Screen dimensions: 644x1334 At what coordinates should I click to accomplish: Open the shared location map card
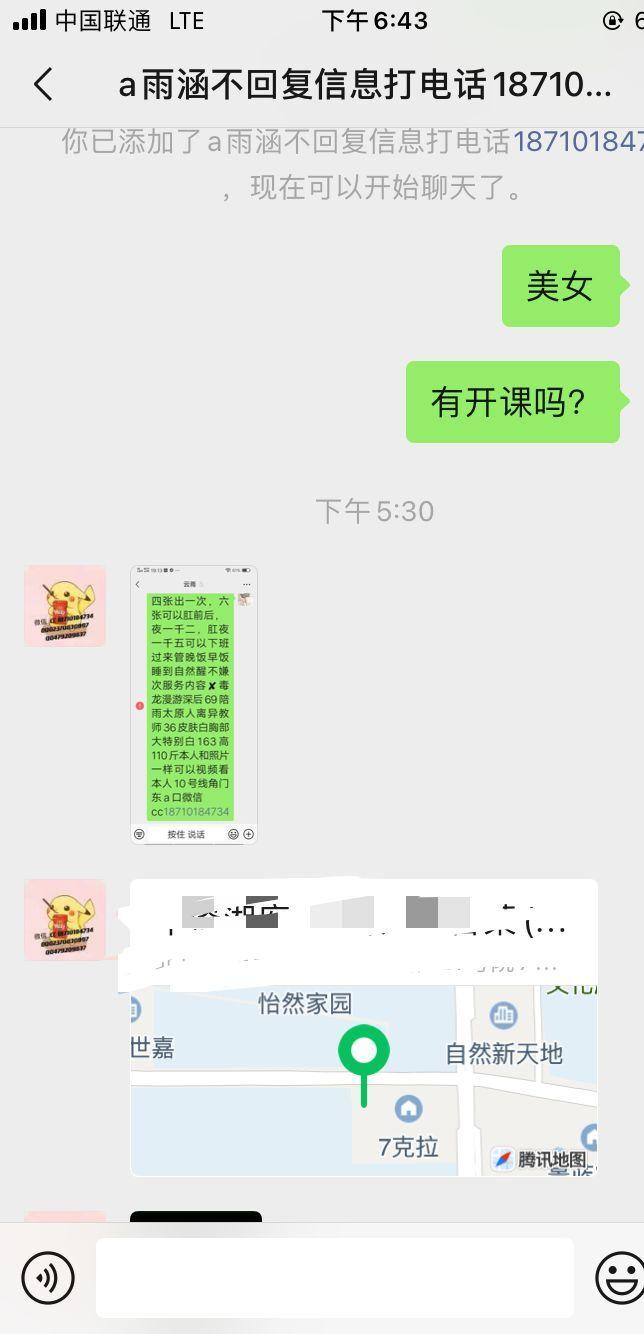coord(364,1028)
